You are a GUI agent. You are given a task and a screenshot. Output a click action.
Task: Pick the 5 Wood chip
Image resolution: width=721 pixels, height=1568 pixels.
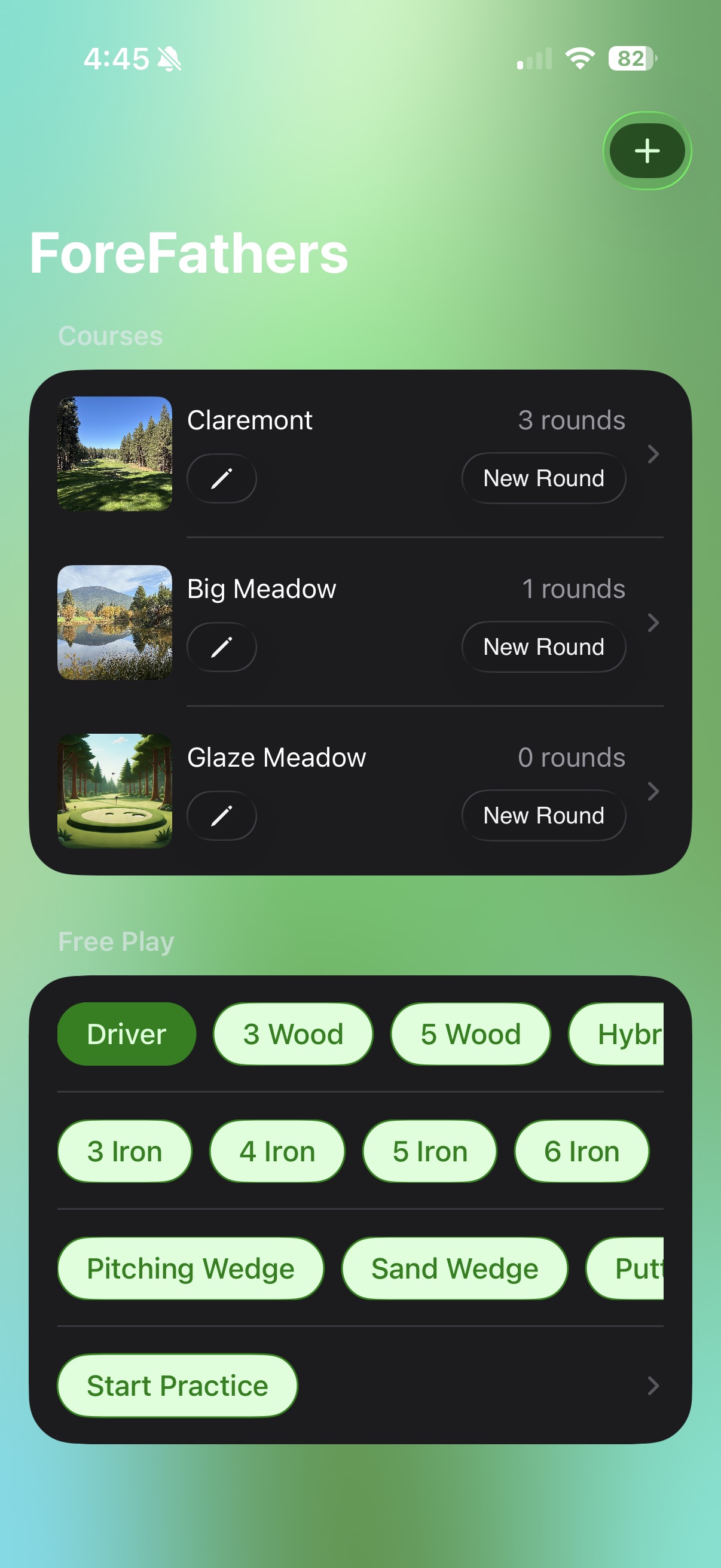pos(471,1034)
